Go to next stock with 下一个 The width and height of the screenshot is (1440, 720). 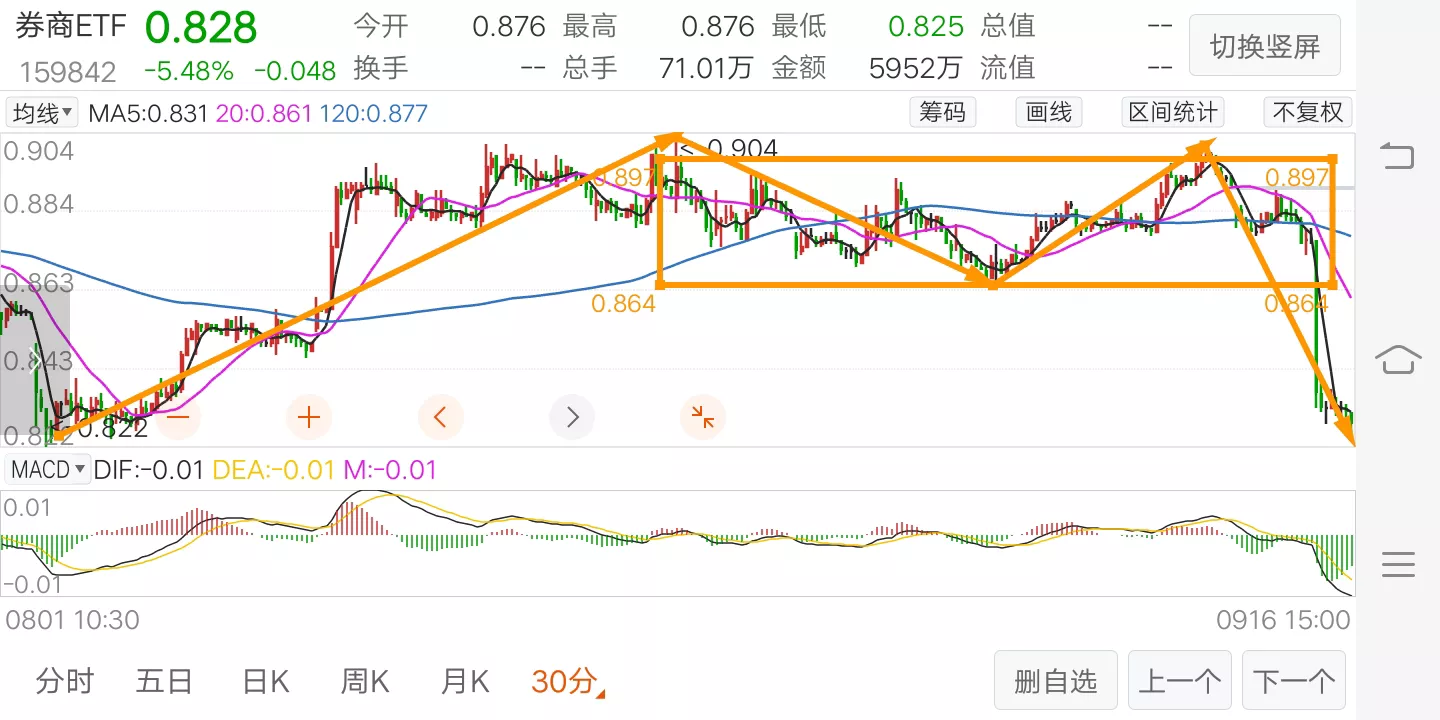(1294, 682)
